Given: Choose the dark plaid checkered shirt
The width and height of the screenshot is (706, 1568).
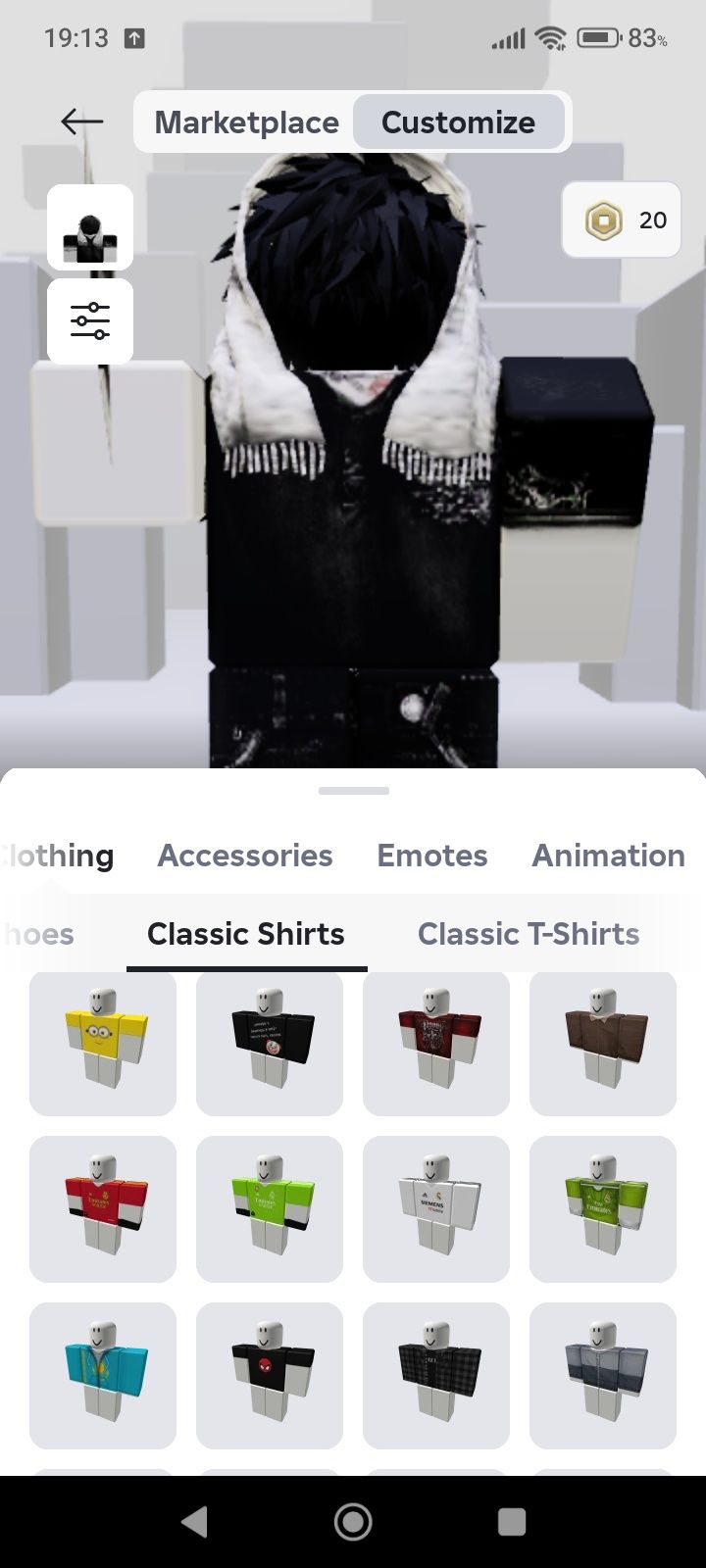Looking at the screenshot, I should pos(436,1376).
